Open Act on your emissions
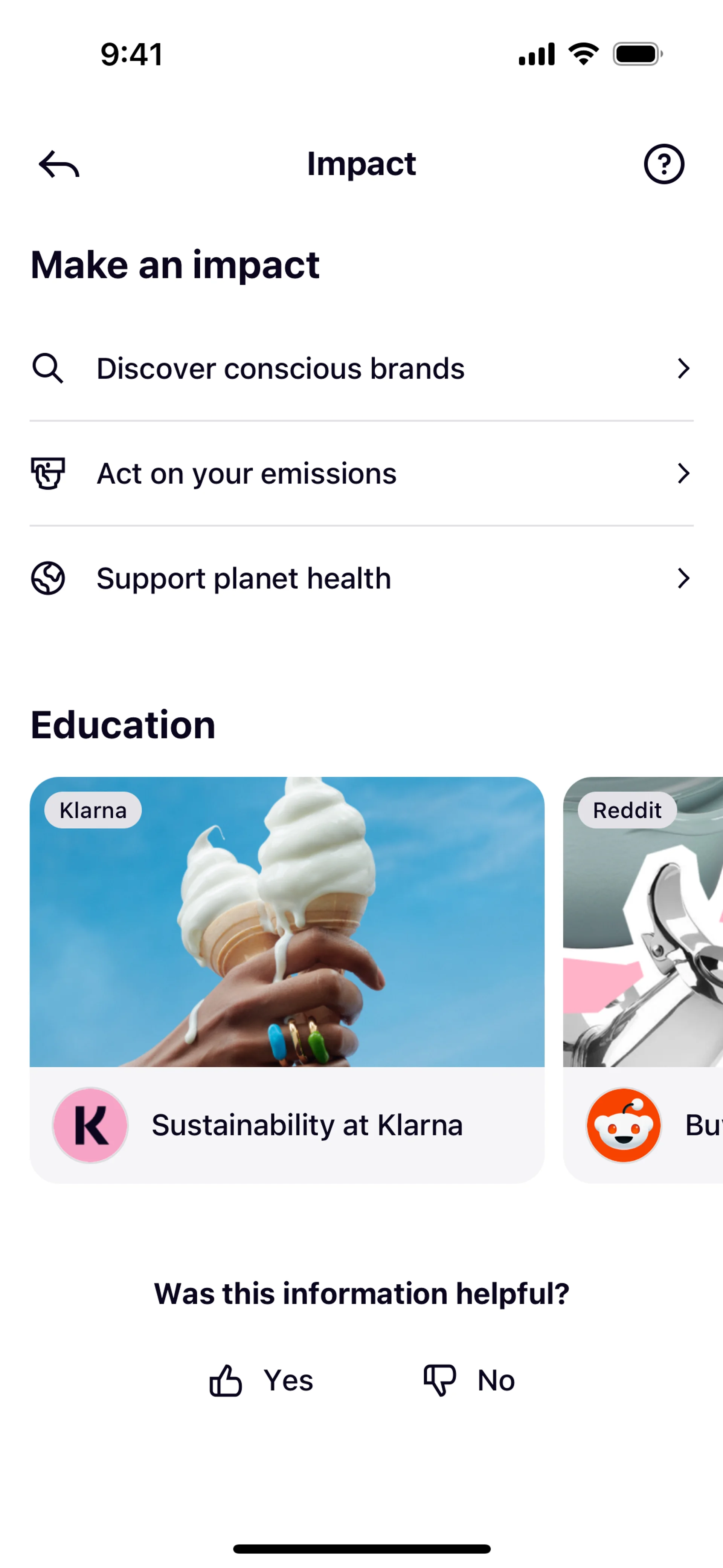This screenshot has width=723, height=1568. (x=361, y=474)
